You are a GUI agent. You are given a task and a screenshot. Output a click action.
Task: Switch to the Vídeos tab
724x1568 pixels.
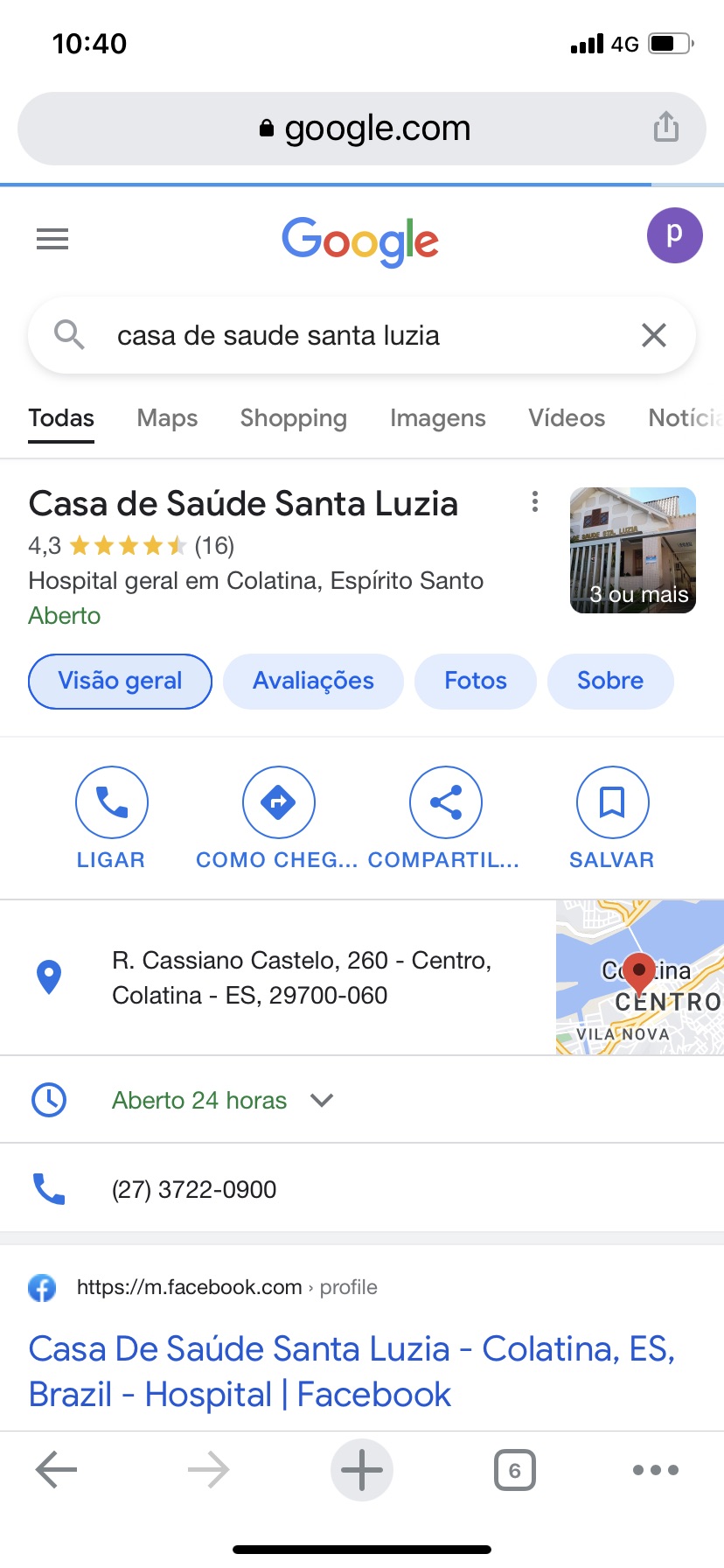coord(567,418)
